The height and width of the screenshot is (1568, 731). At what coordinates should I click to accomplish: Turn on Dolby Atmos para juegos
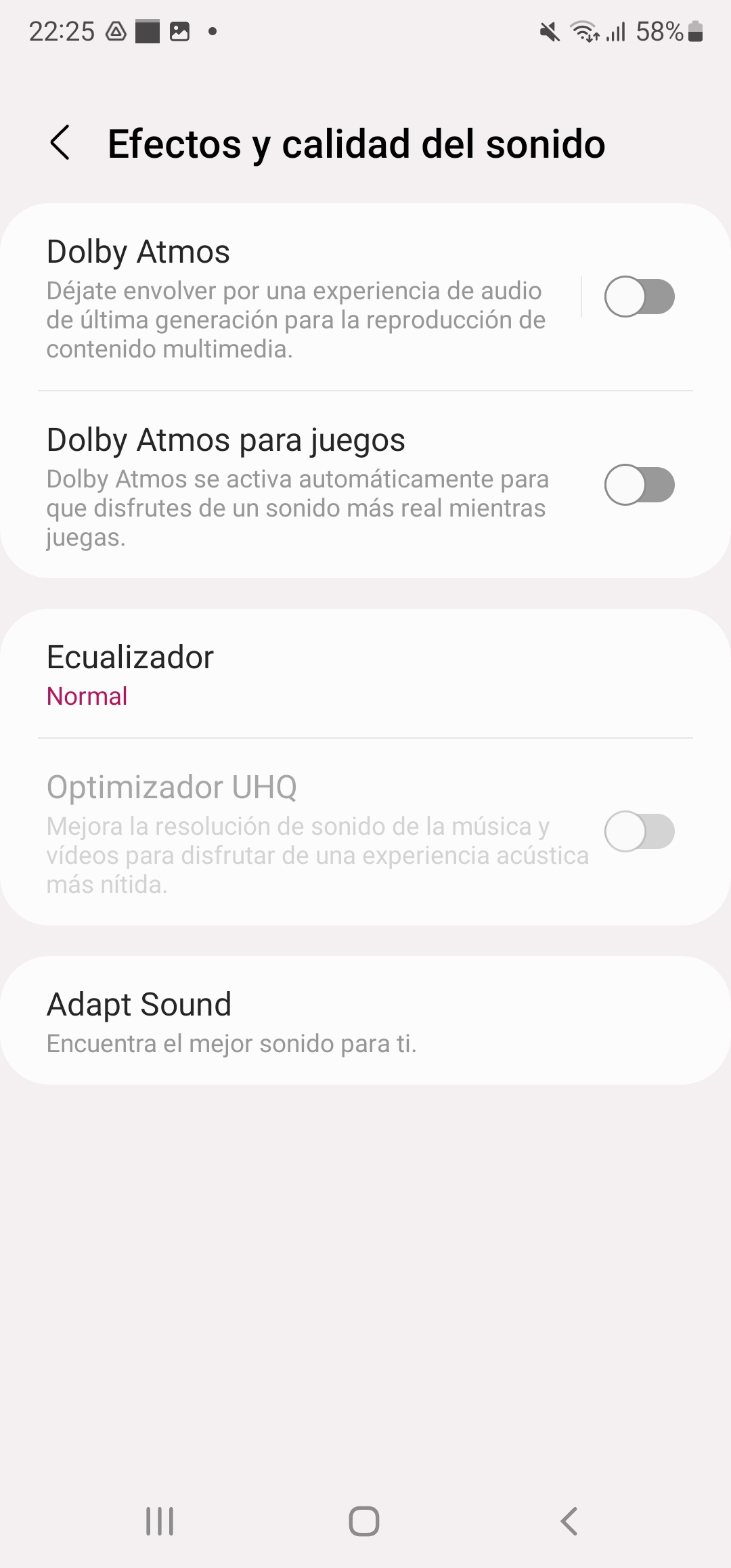coord(639,485)
